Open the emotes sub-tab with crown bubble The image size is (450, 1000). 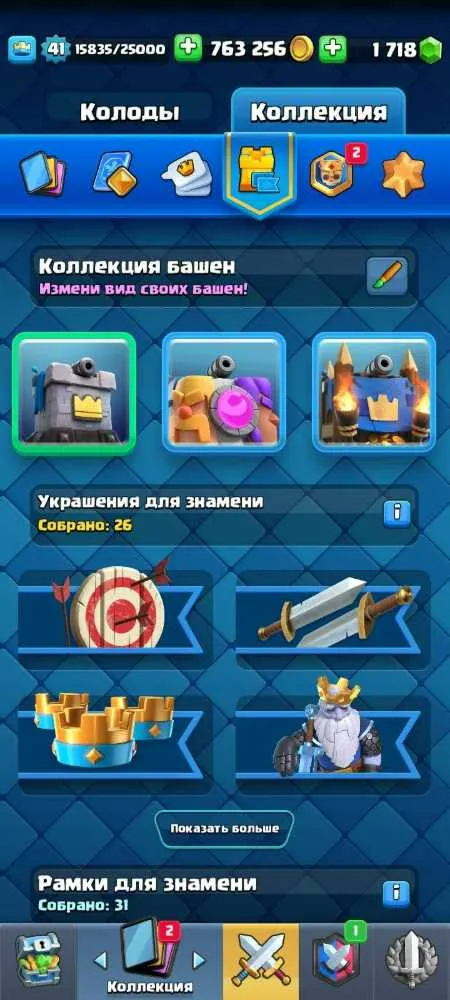coord(185,173)
